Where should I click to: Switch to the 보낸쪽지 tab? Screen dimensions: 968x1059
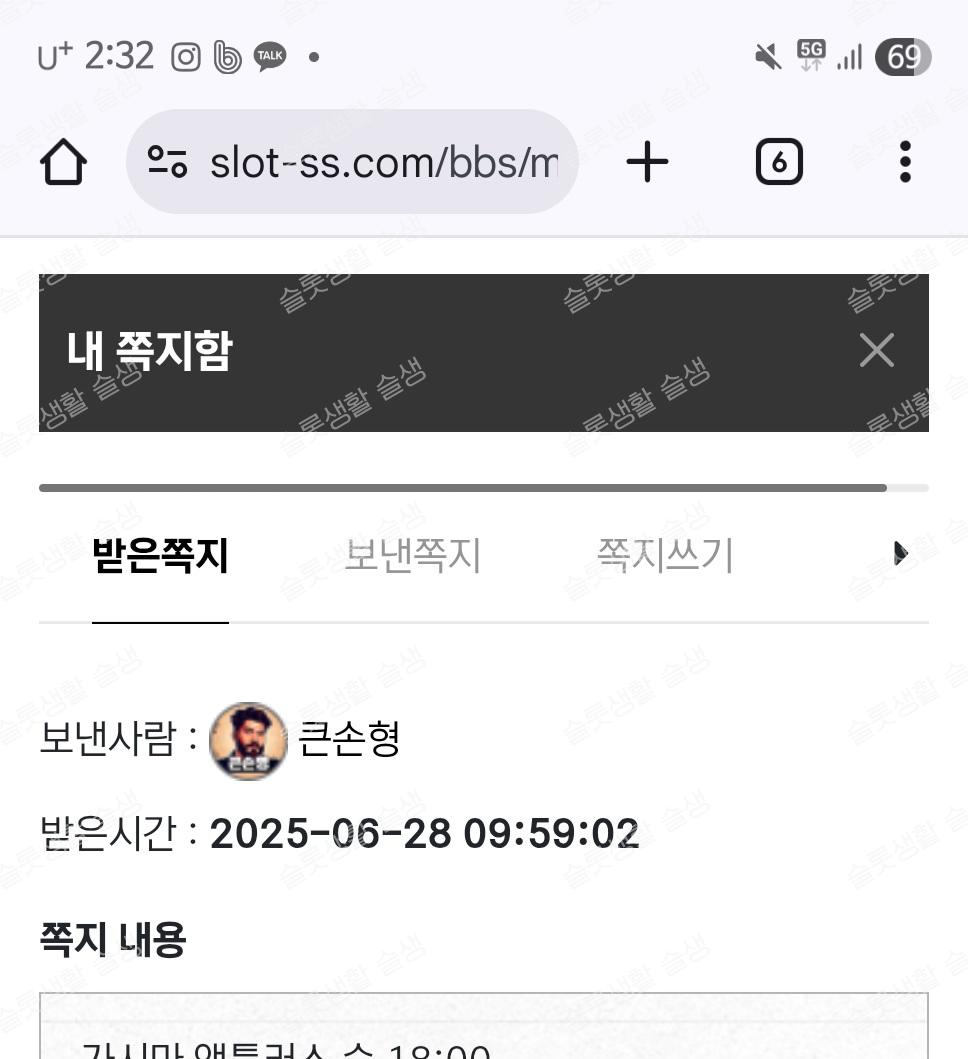(x=412, y=556)
